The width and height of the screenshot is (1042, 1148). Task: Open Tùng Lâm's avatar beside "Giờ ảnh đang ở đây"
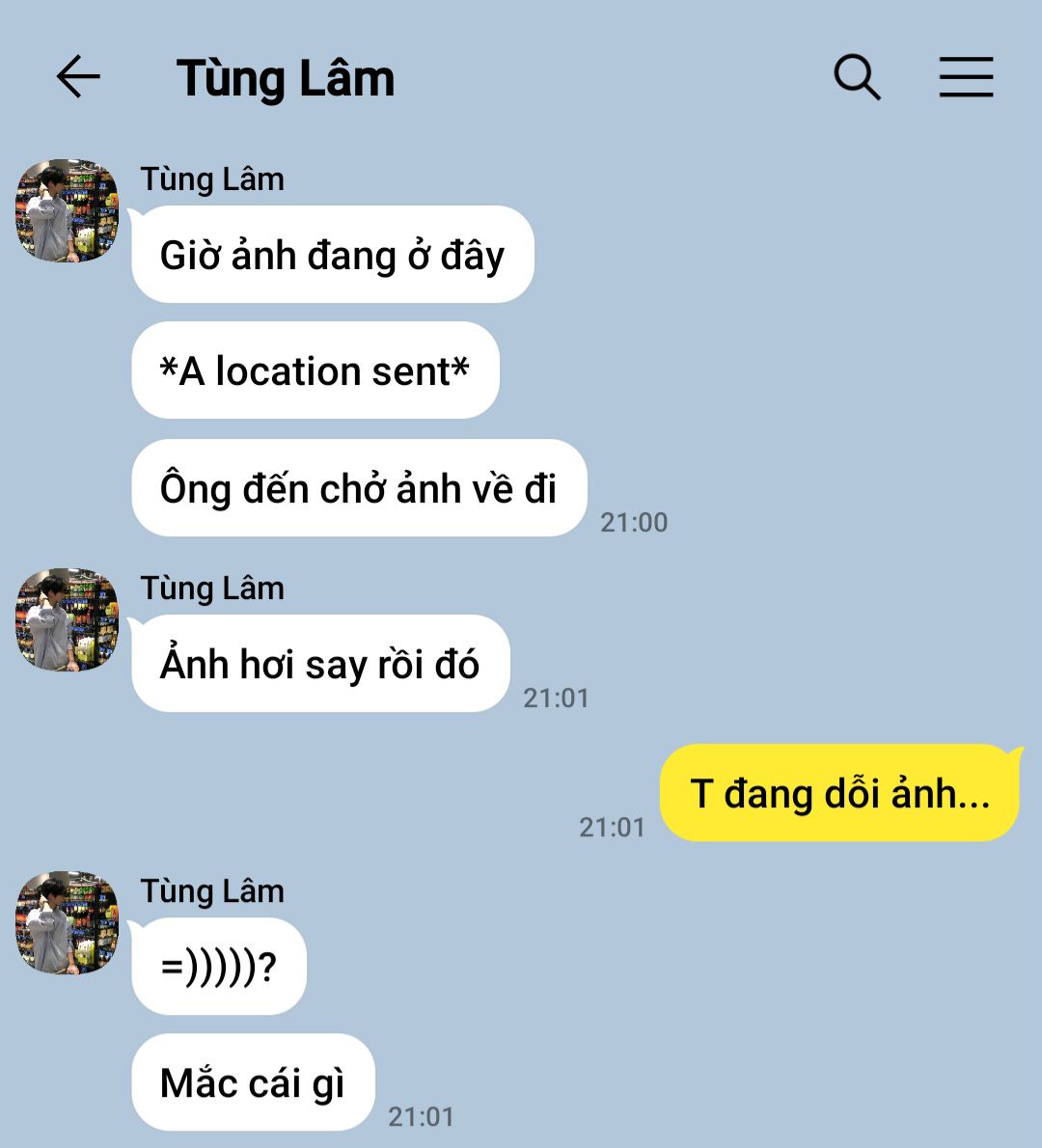(x=67, y=210)
